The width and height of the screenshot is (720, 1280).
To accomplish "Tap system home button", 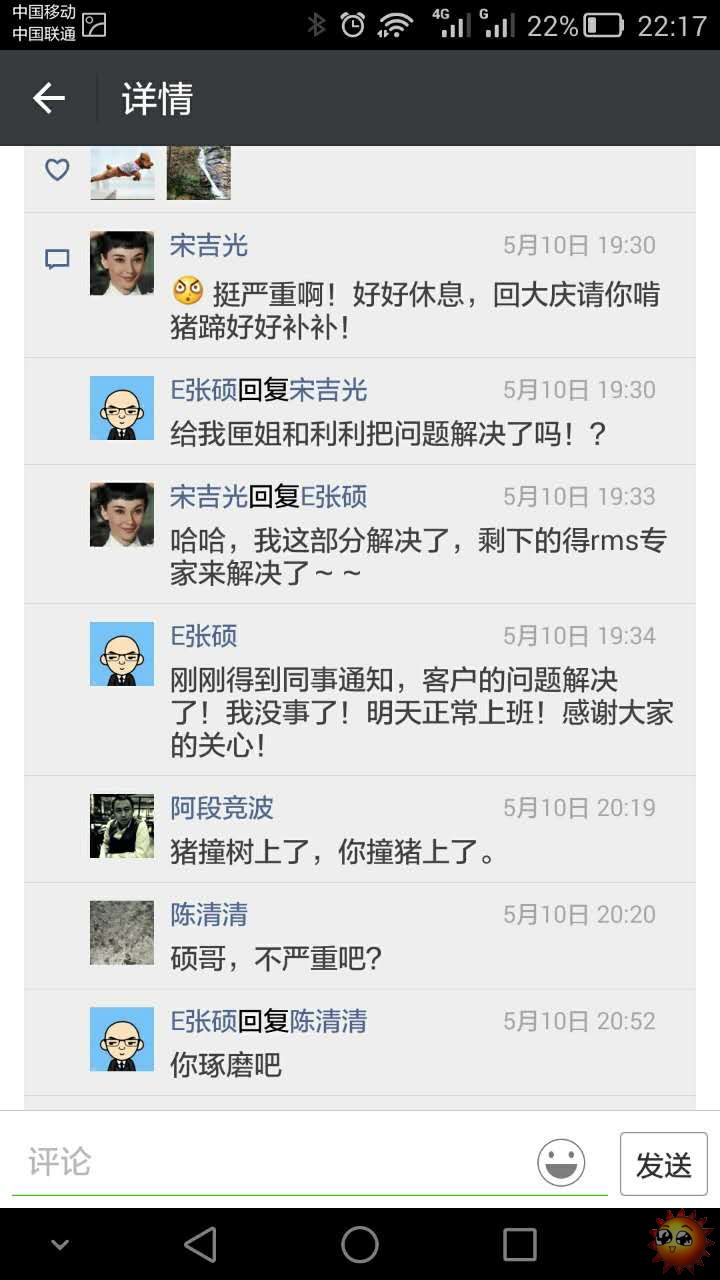I will (360, 1245).
